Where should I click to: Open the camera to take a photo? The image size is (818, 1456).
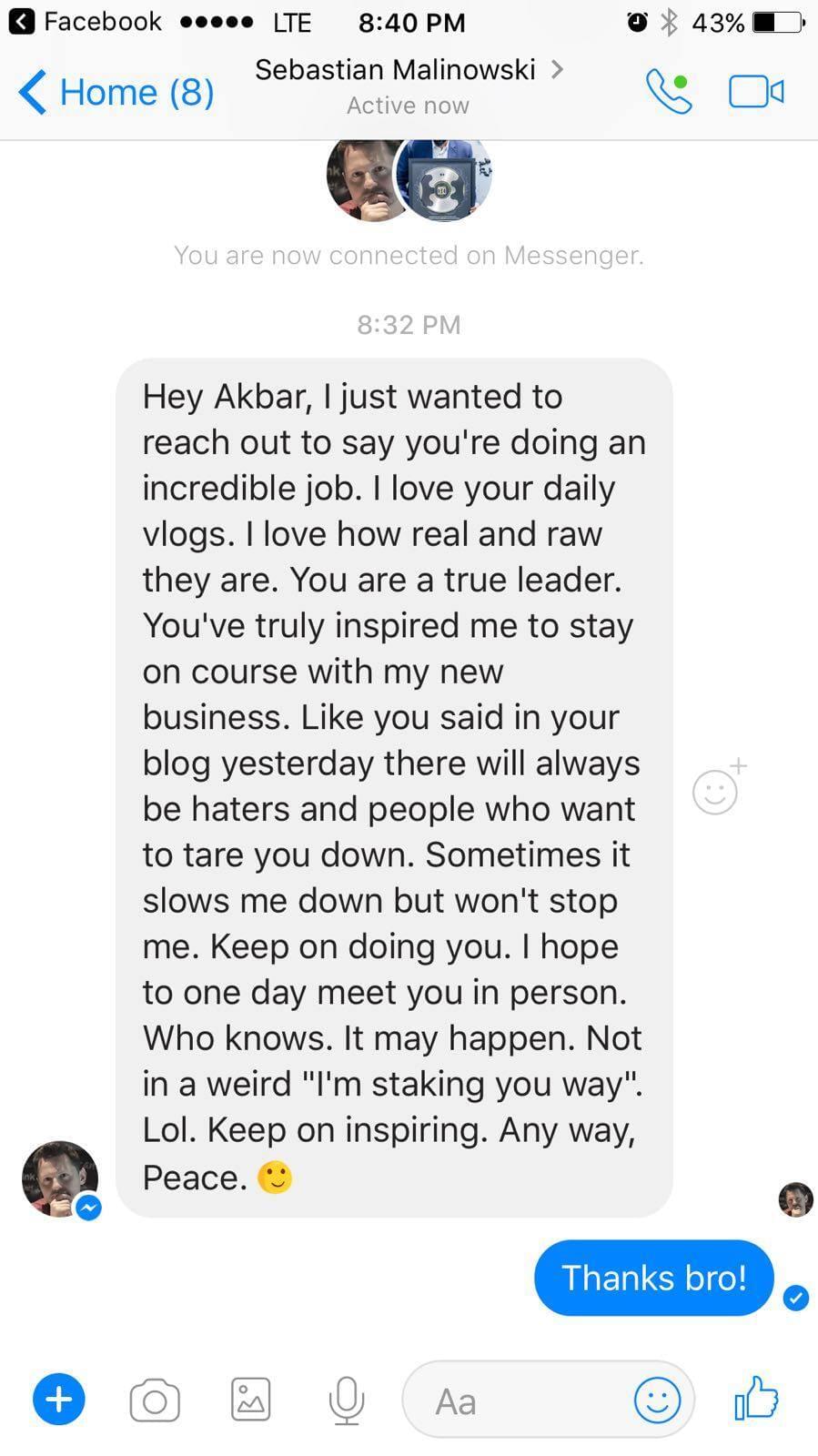(x=155, y=1400)
